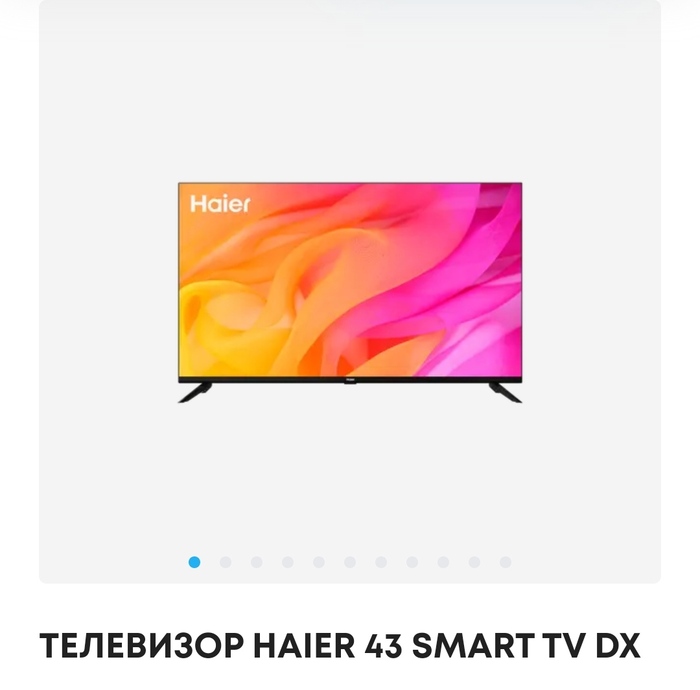Jump to the second image carousel dot
This screenshot has height=690, width=700.
pos(225,562)
